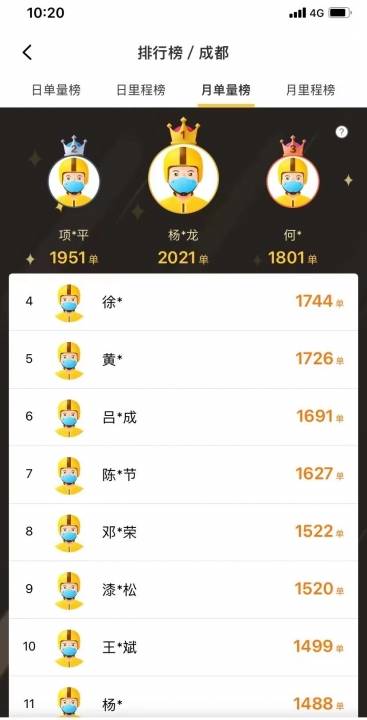Switch to the 月里程榜 tab
Screen dimensions: 367x720
(x=311, y=90)
